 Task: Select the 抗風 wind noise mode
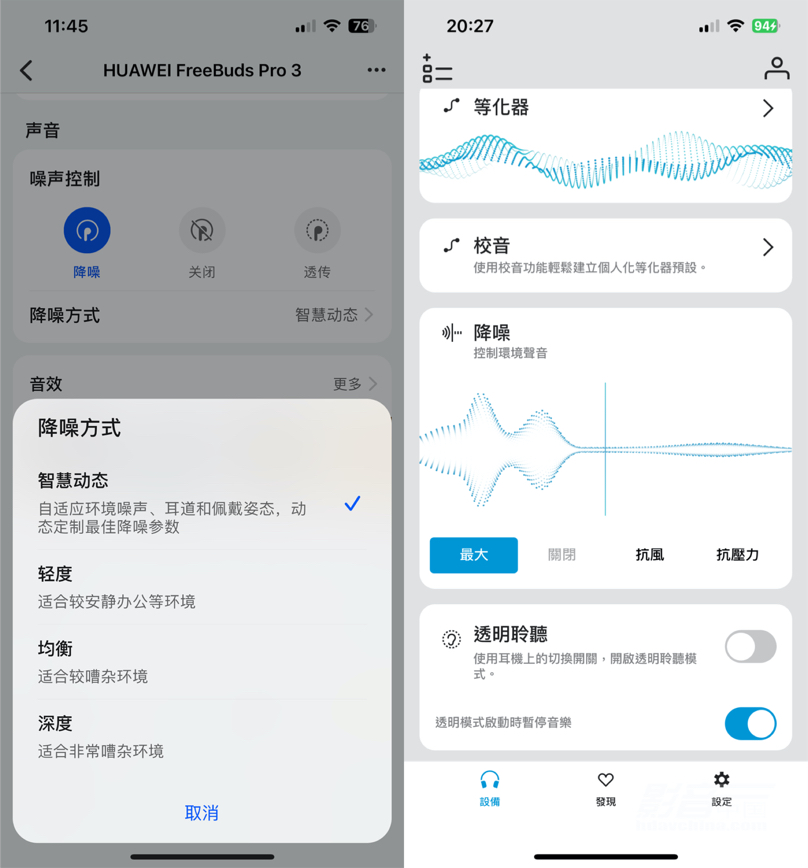pos(650,555)
